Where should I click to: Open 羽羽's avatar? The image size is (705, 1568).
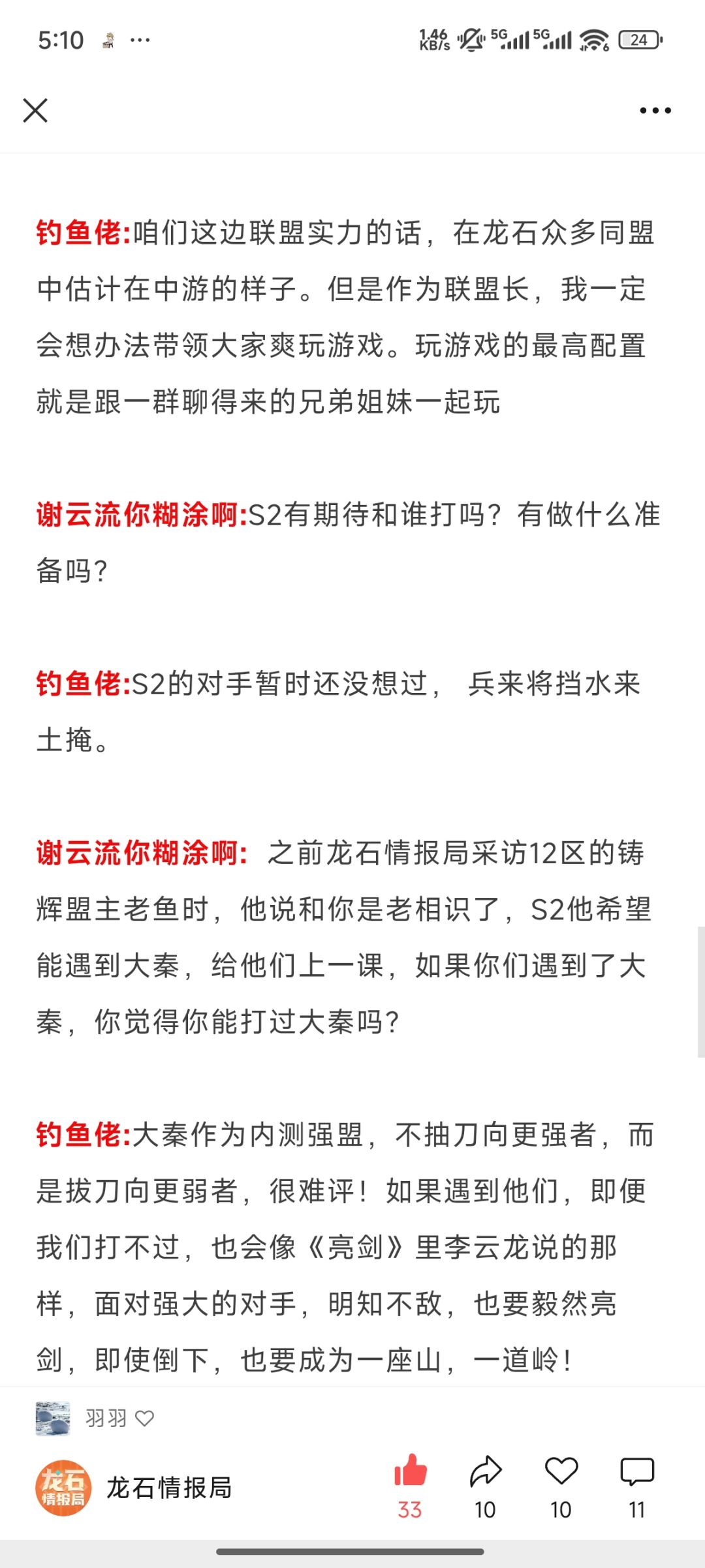[53, 1418]
